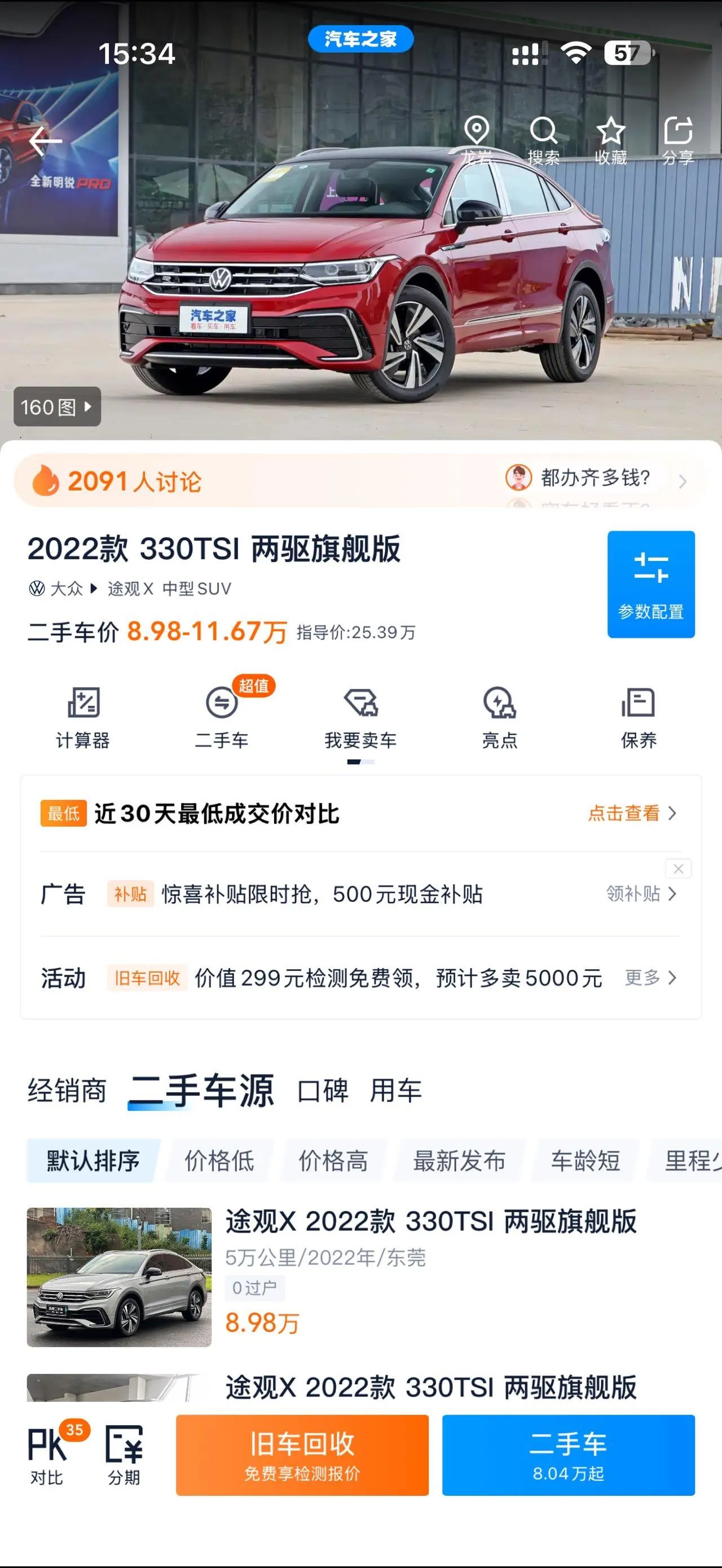Viewport: 722px width, 1568px height.
Task: Add this car to 收藏 favorites
Action: click(610, 140)
